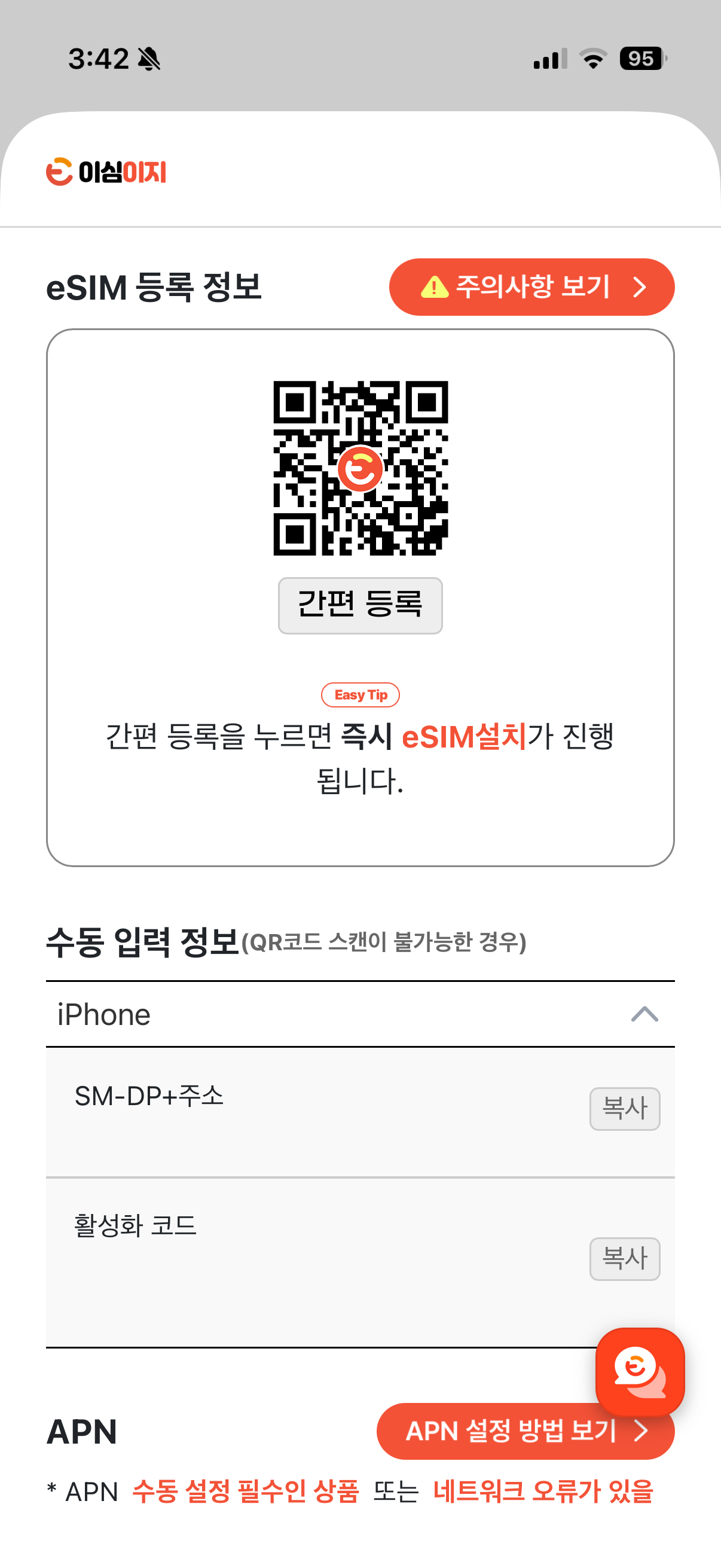Open the 주의사항 보기 precautions button
Screen dimensions: 721x1568
click(531, 286)
